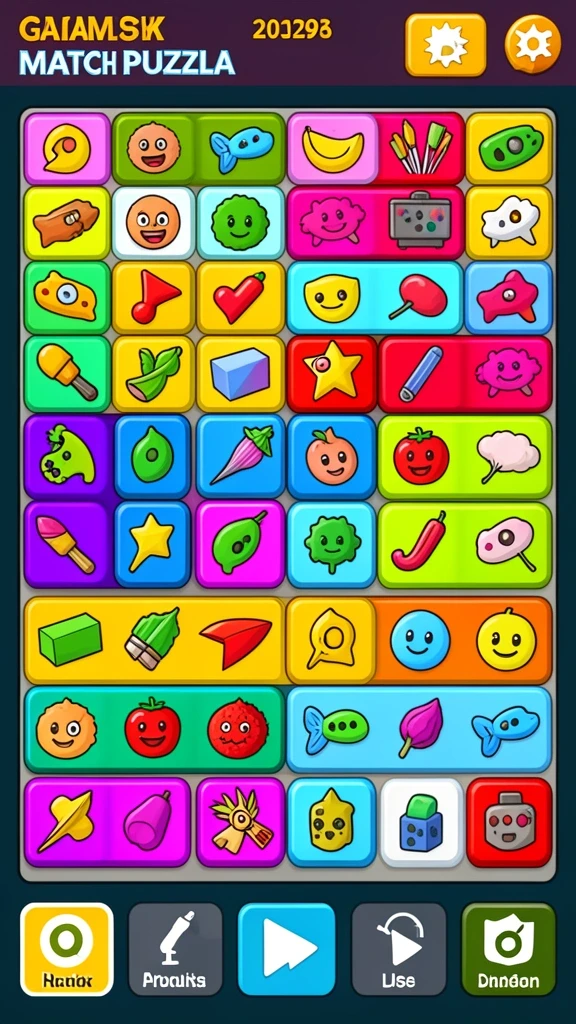The height and width of the screenshot is (1024, 576).
Task: Tap the Prouits microphone button
Action: (x=175, y=949)
